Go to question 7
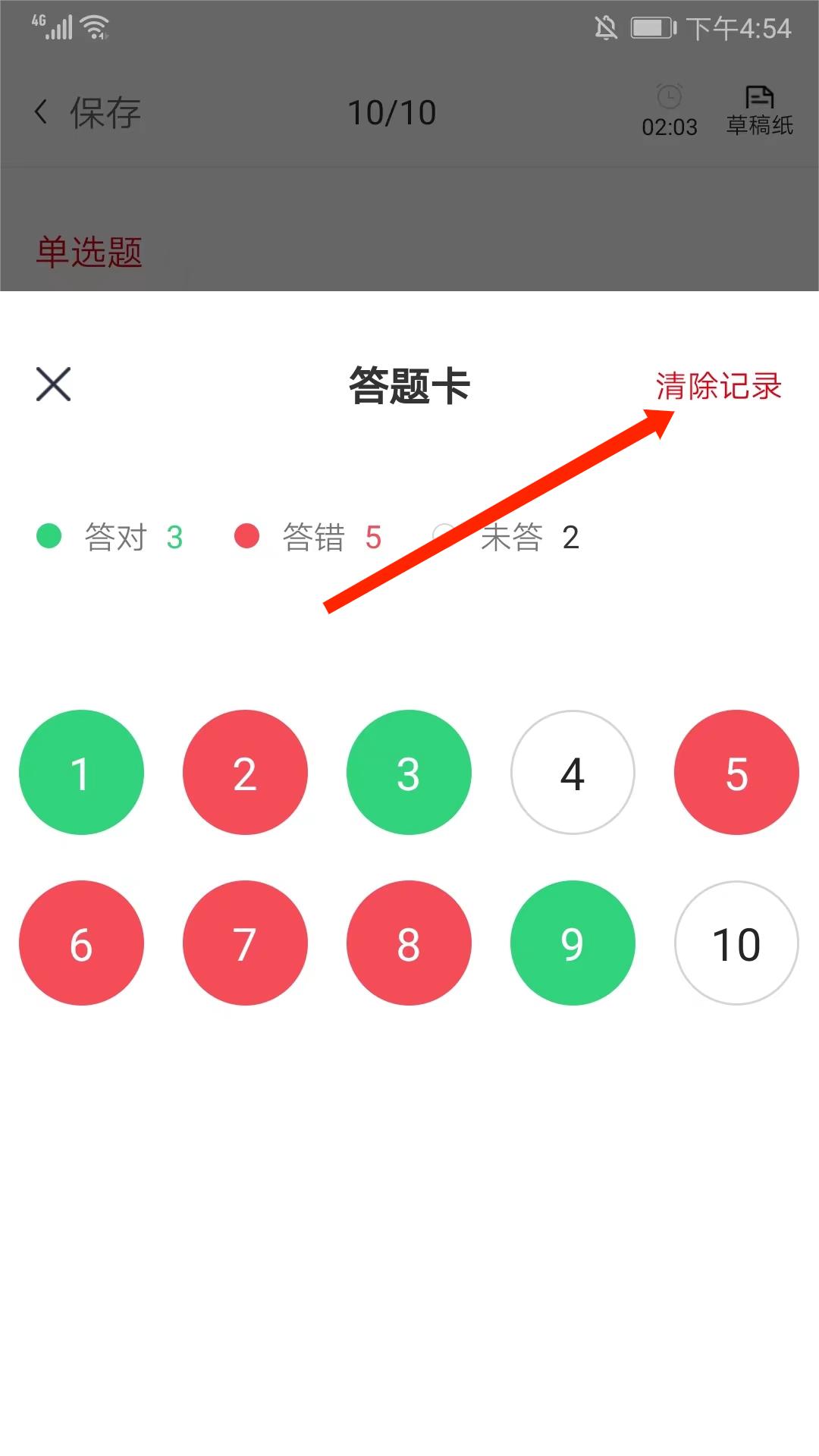 [x=245, y=943]
